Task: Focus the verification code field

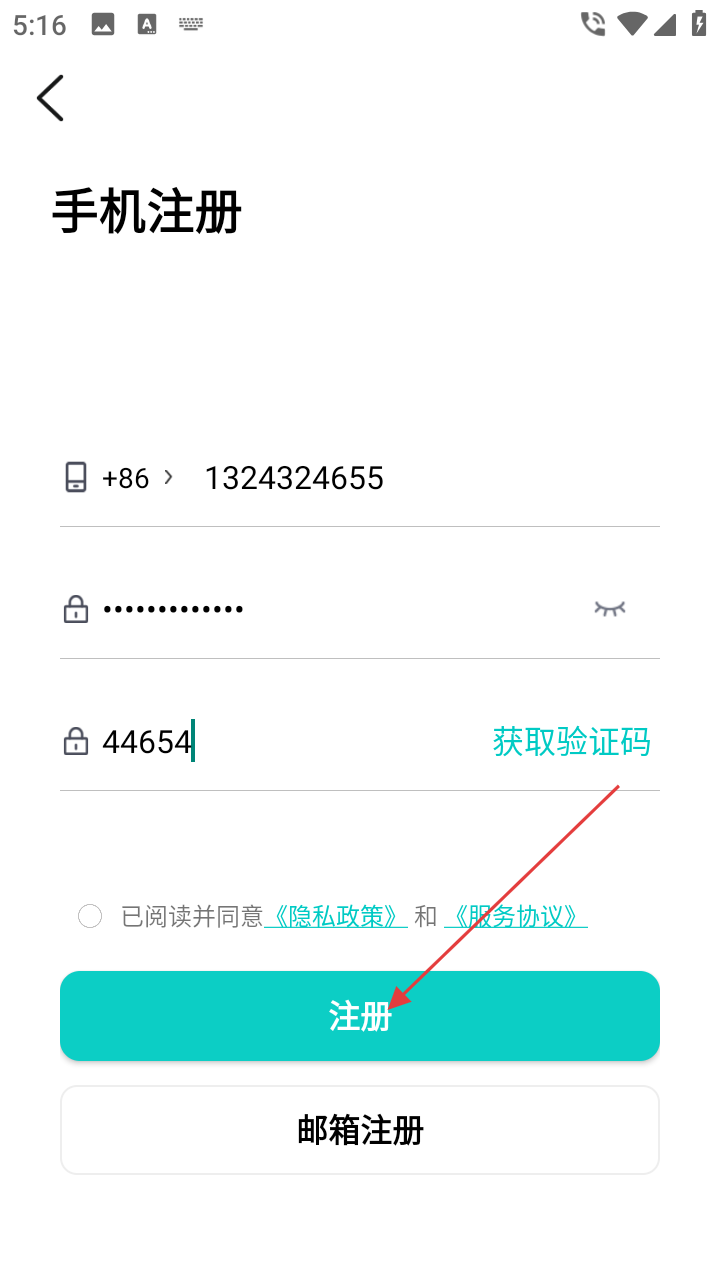Action: 290,742
